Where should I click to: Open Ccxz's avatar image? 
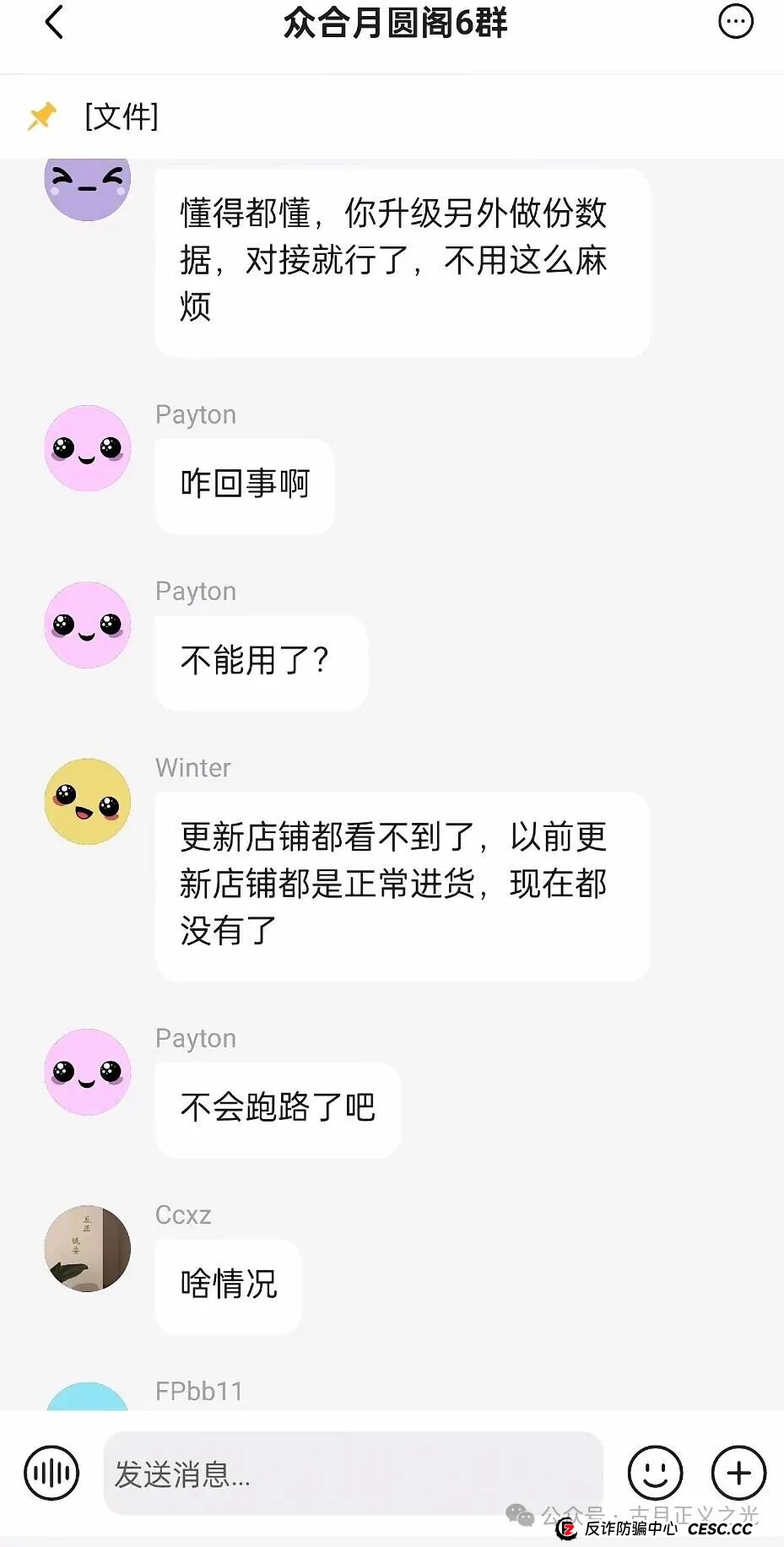click(x=87, y=1248)
